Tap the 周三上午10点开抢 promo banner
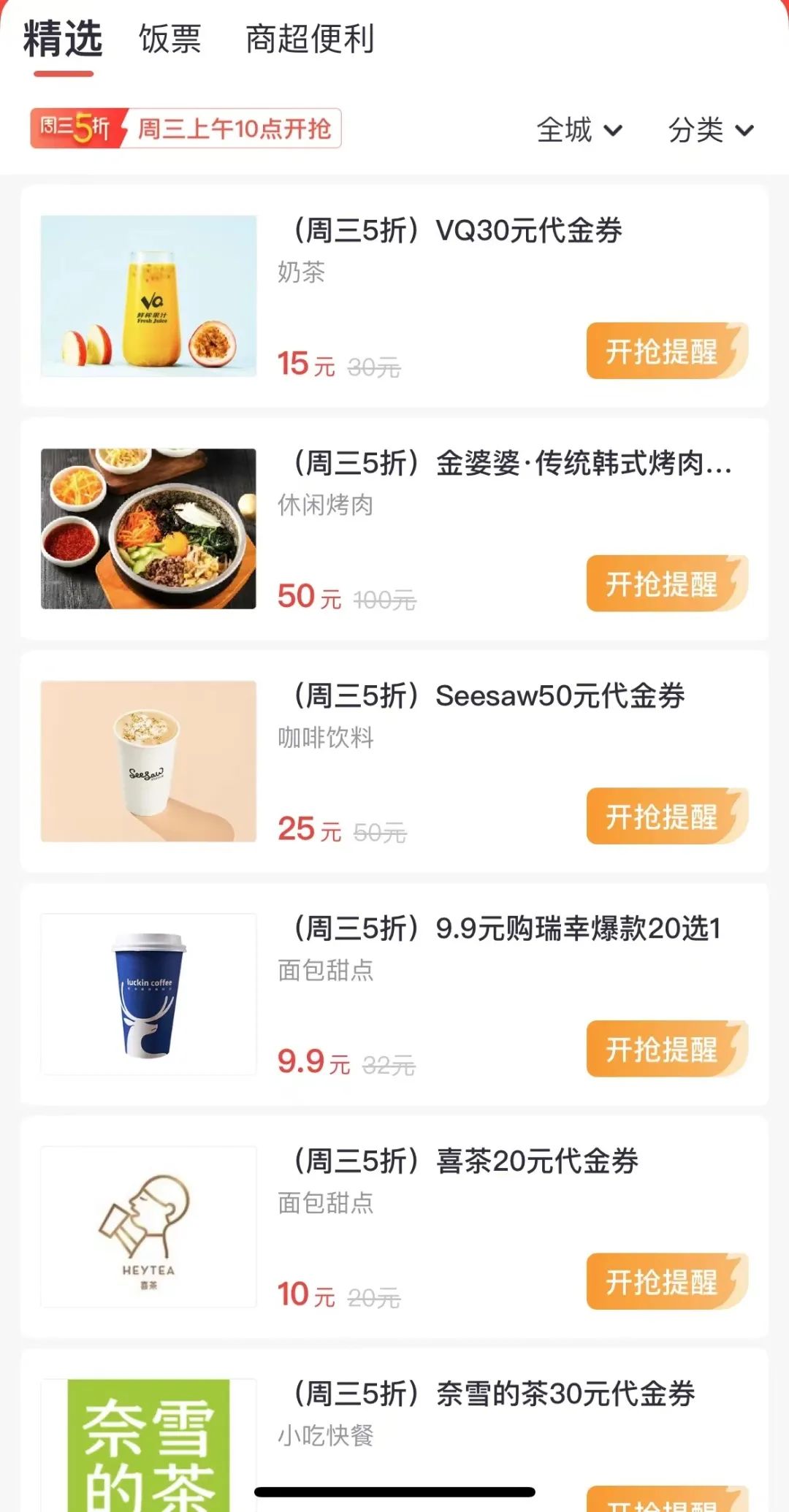This screenshot has height=1512, width=789. [x=186, y=129]
